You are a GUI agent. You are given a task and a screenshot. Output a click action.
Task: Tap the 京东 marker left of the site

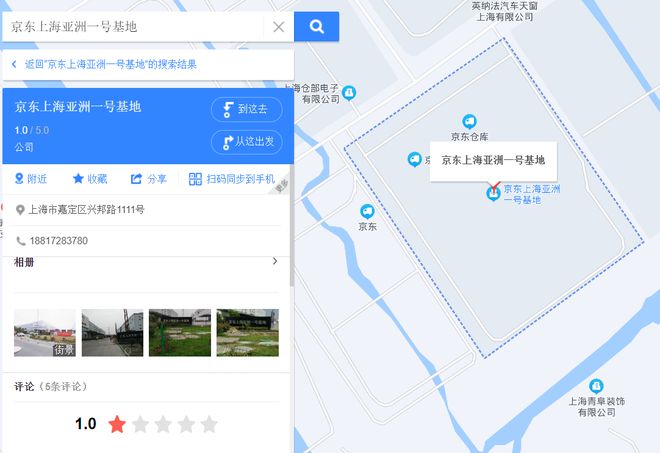pos(367,211)
